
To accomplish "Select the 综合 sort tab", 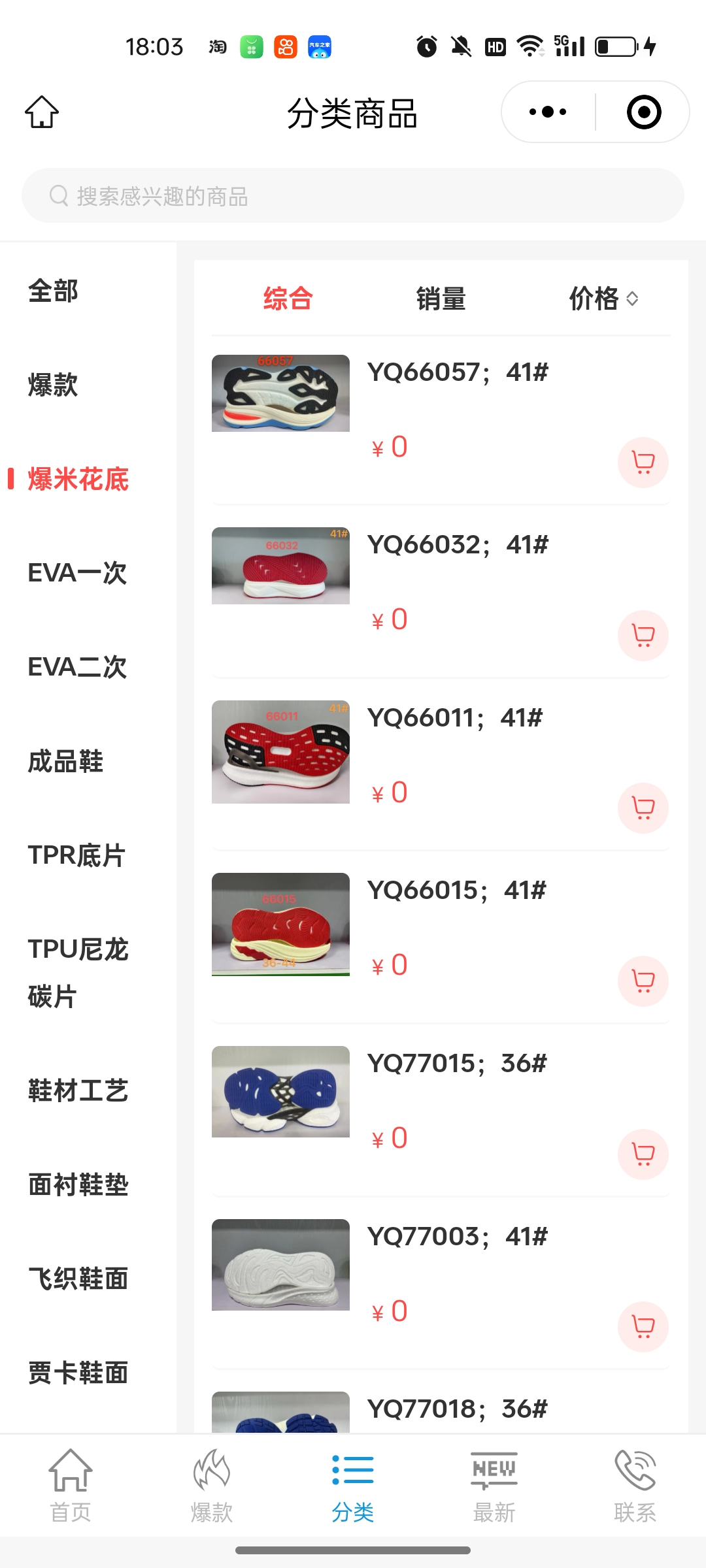I will (288, 299).
